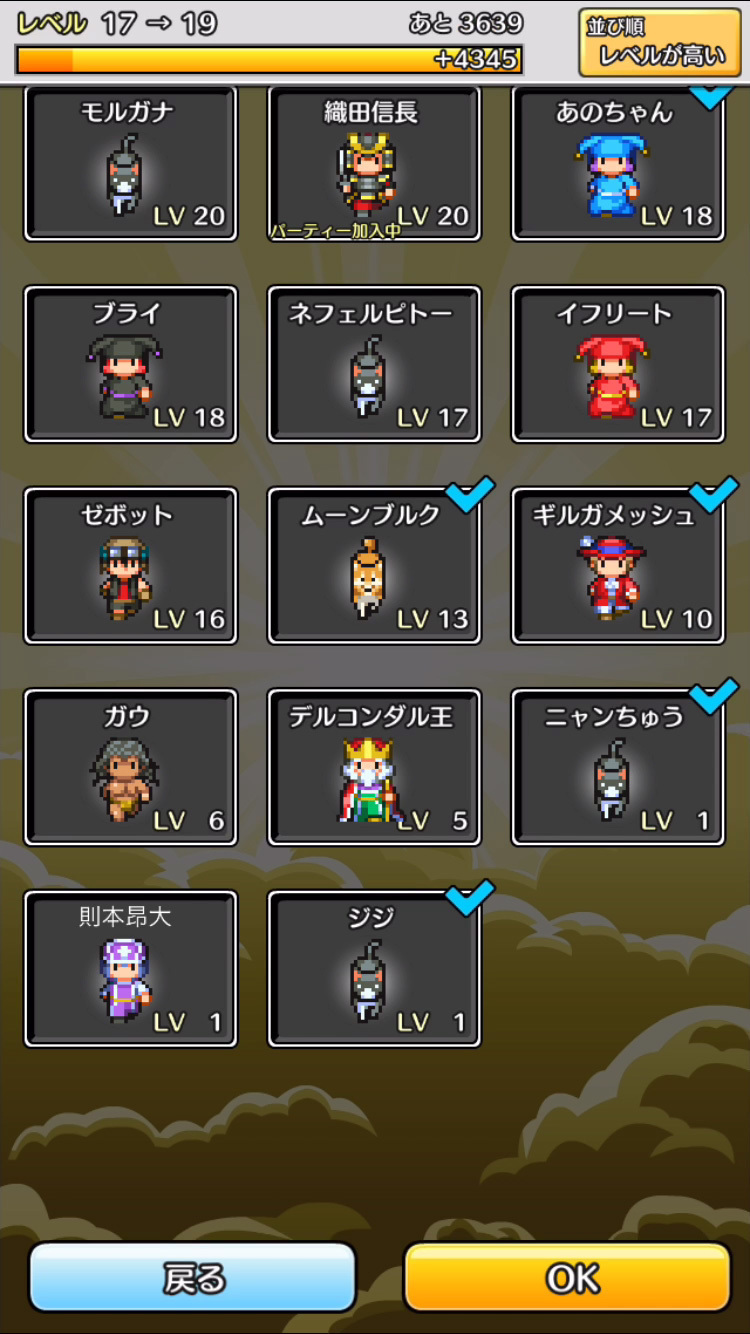The image size is (750, 1334).
Task: Select the 則本昂大 character card
Action: (131, 969)
